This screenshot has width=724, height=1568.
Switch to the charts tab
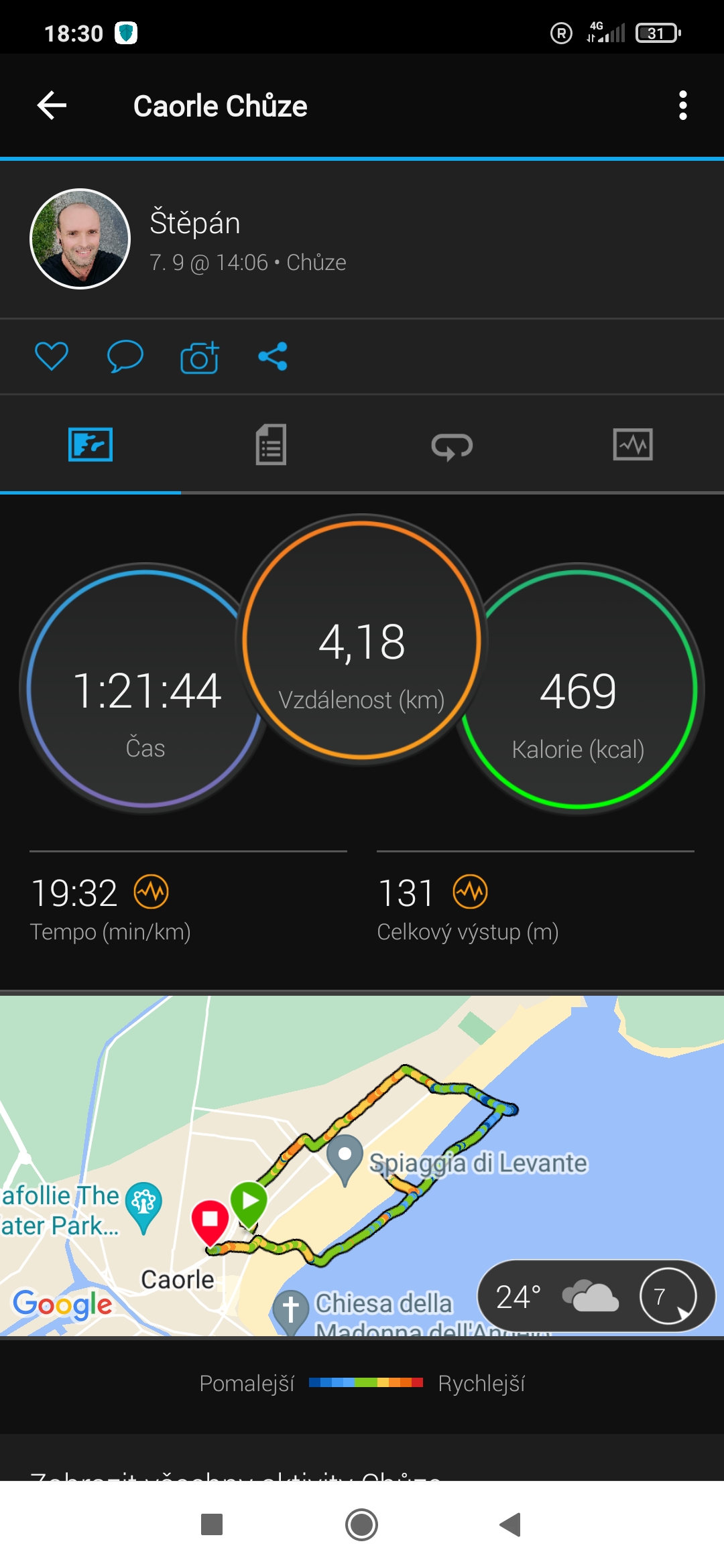tap(633, 445)
